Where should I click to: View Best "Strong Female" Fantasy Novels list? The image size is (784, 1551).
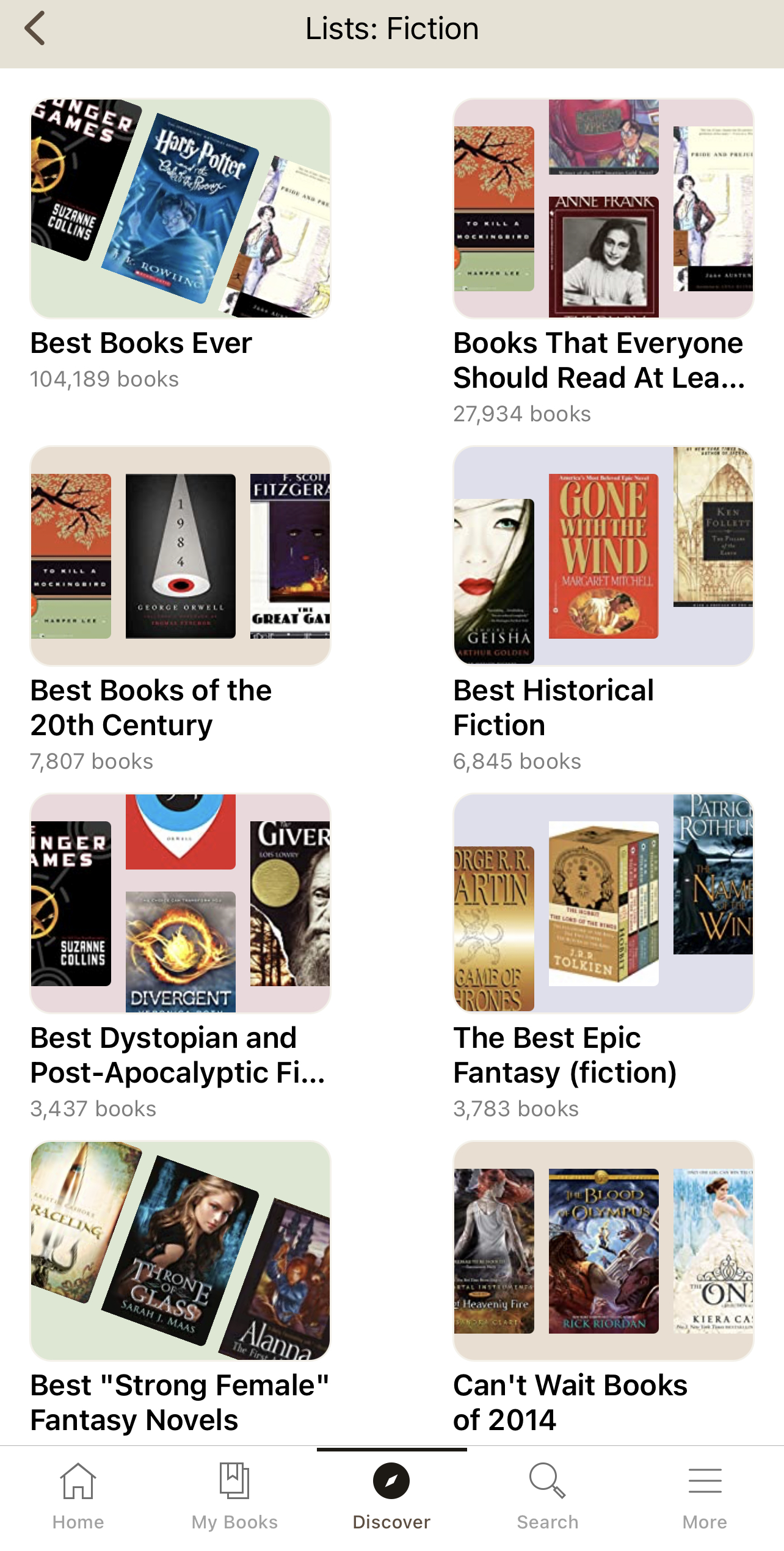pos(180,1251)
